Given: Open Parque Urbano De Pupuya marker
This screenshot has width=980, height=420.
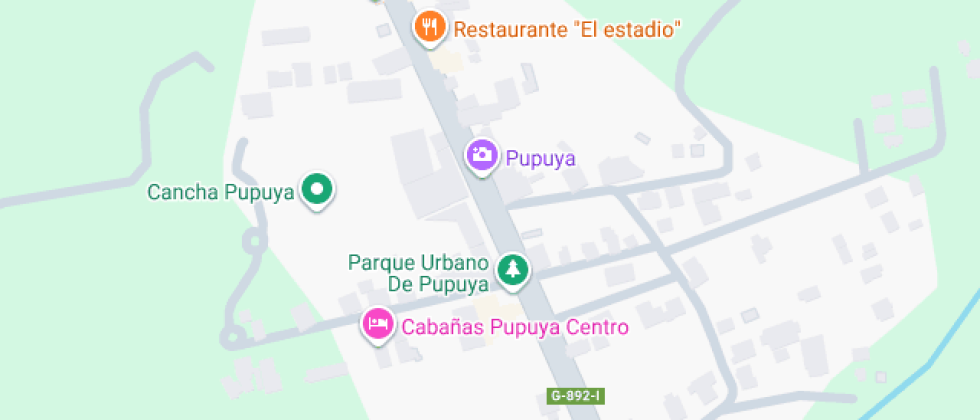Looking at the screenshot, I should pos(513,269).
